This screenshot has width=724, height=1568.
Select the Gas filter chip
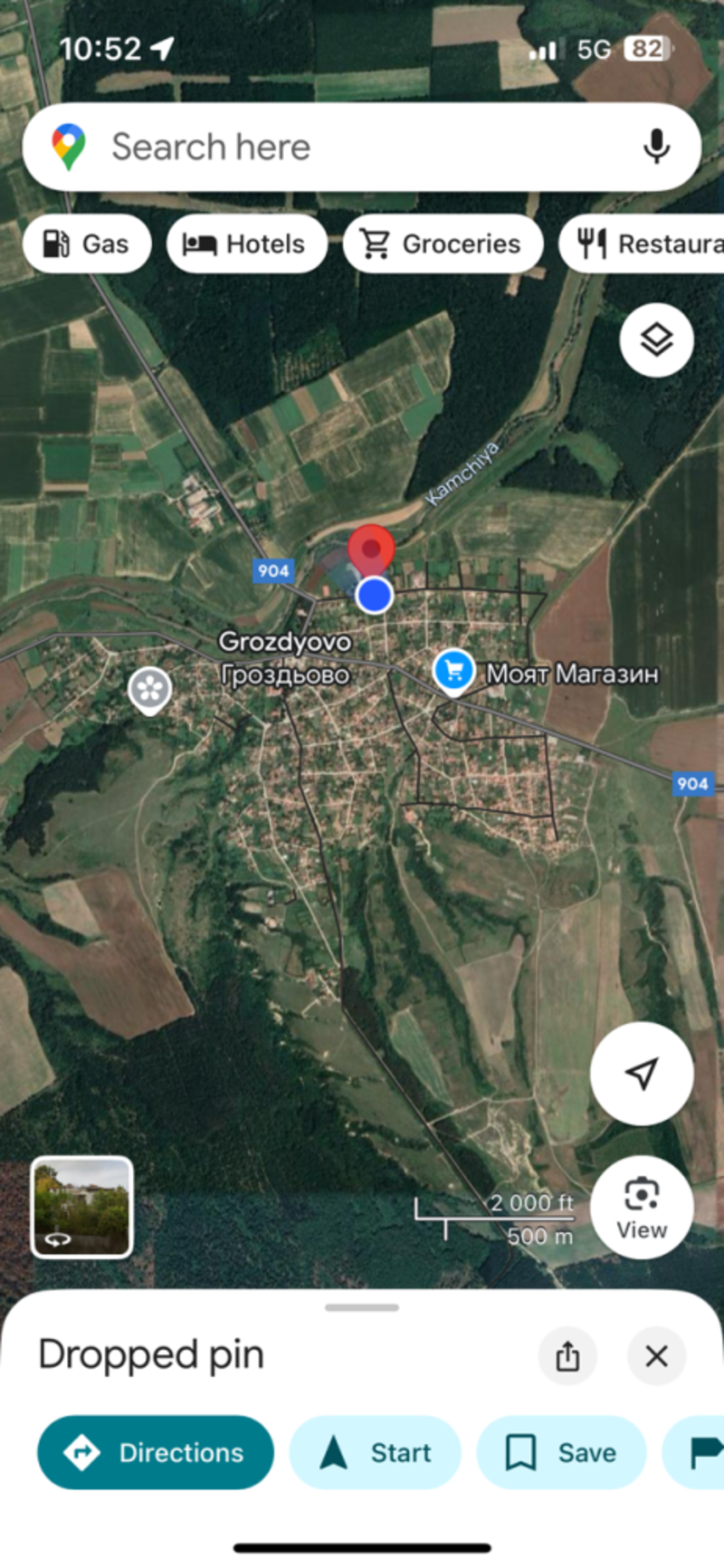click(87, 244)
